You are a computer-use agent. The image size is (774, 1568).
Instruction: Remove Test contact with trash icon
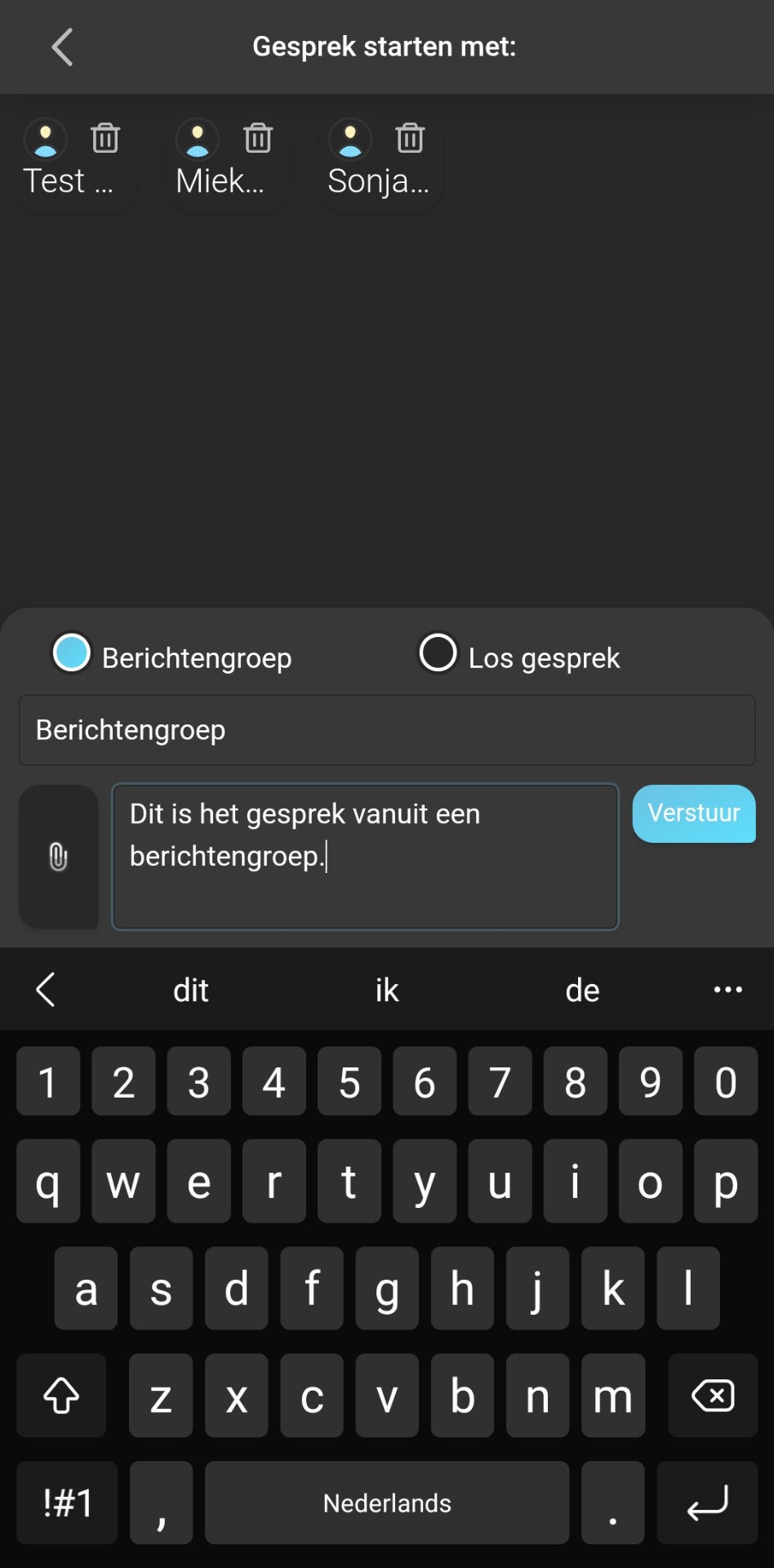coord(105,138)
